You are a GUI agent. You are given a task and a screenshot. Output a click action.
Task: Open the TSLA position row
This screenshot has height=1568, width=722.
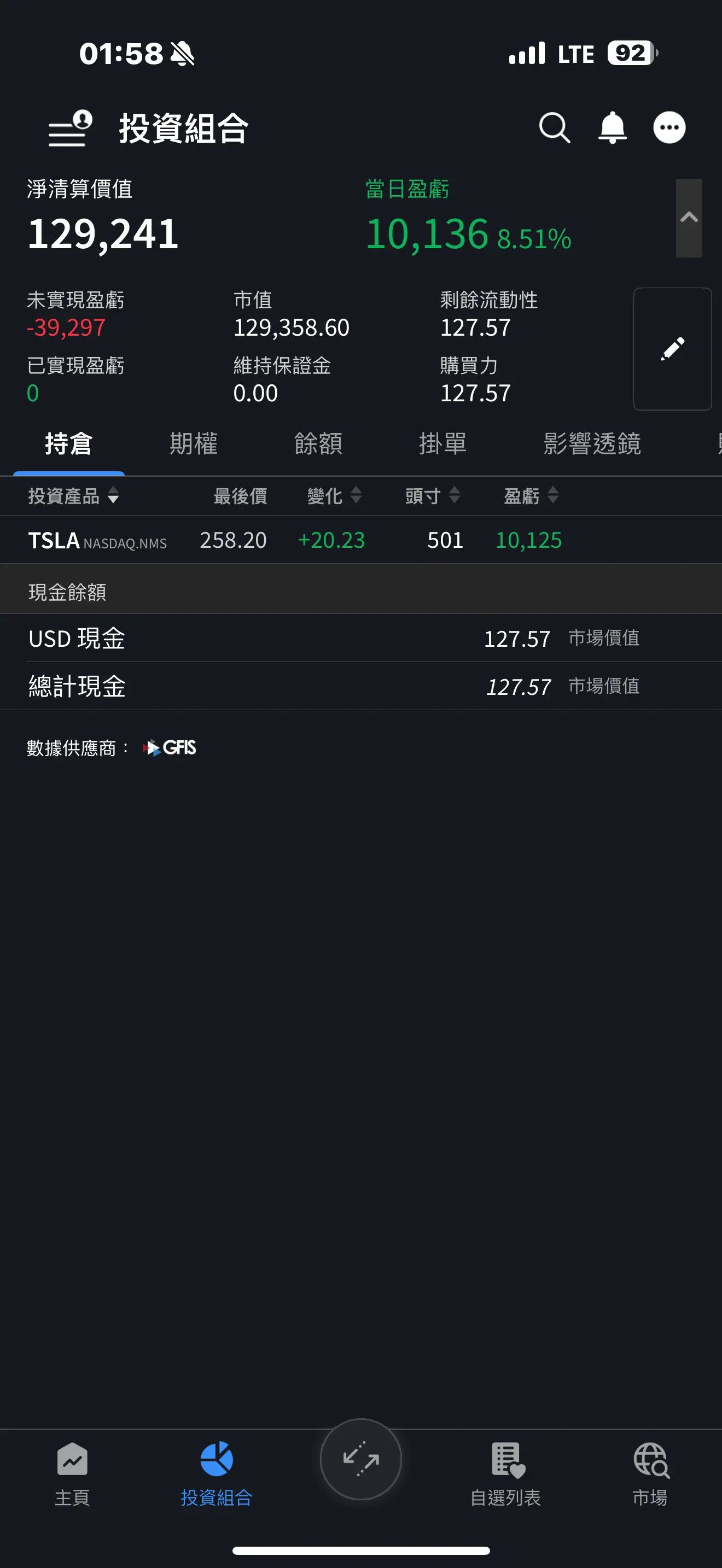pyautogui.click(x=361, y=540)
